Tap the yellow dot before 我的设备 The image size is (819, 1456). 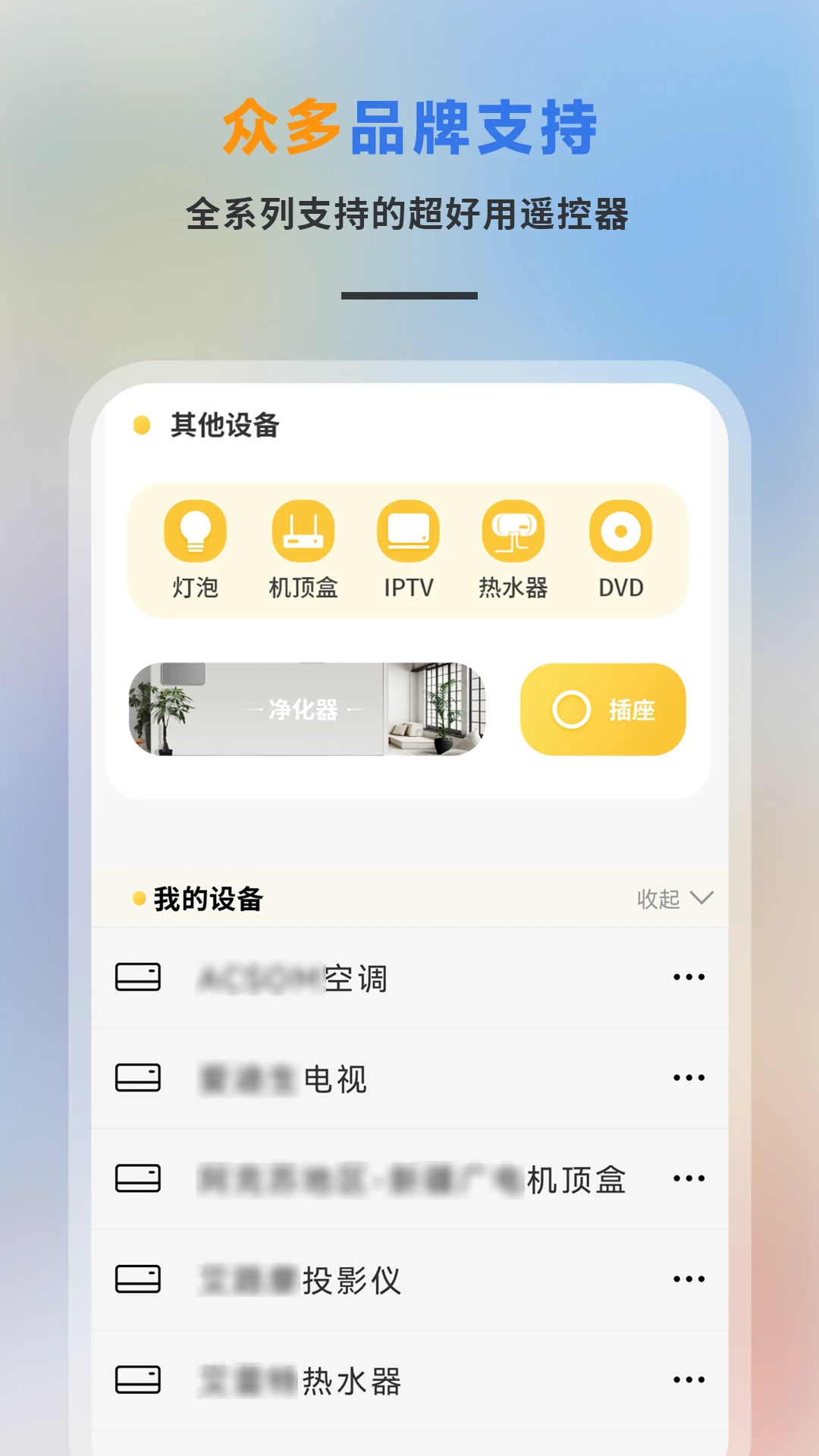[x=137, y=897]
